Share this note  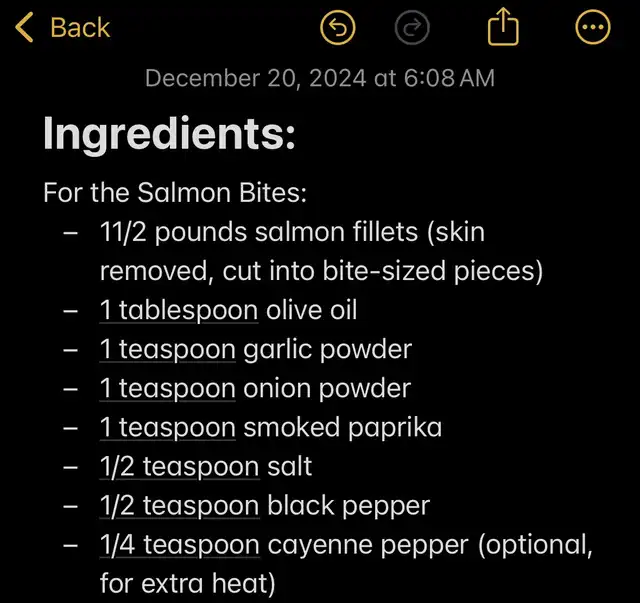[x=504, y=27]
